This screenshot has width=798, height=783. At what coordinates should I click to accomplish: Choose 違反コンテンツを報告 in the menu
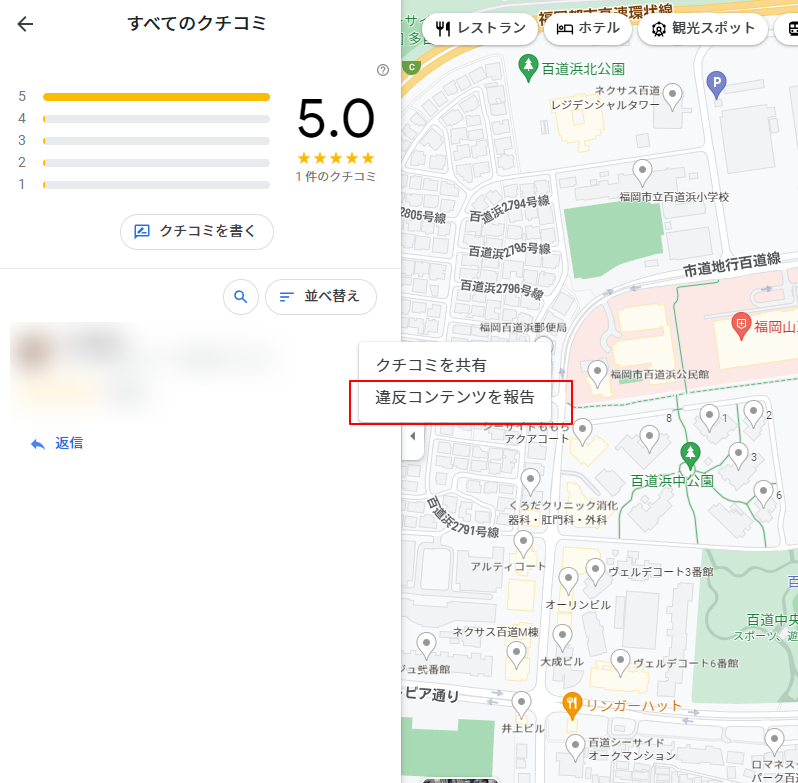click(455, 397)
